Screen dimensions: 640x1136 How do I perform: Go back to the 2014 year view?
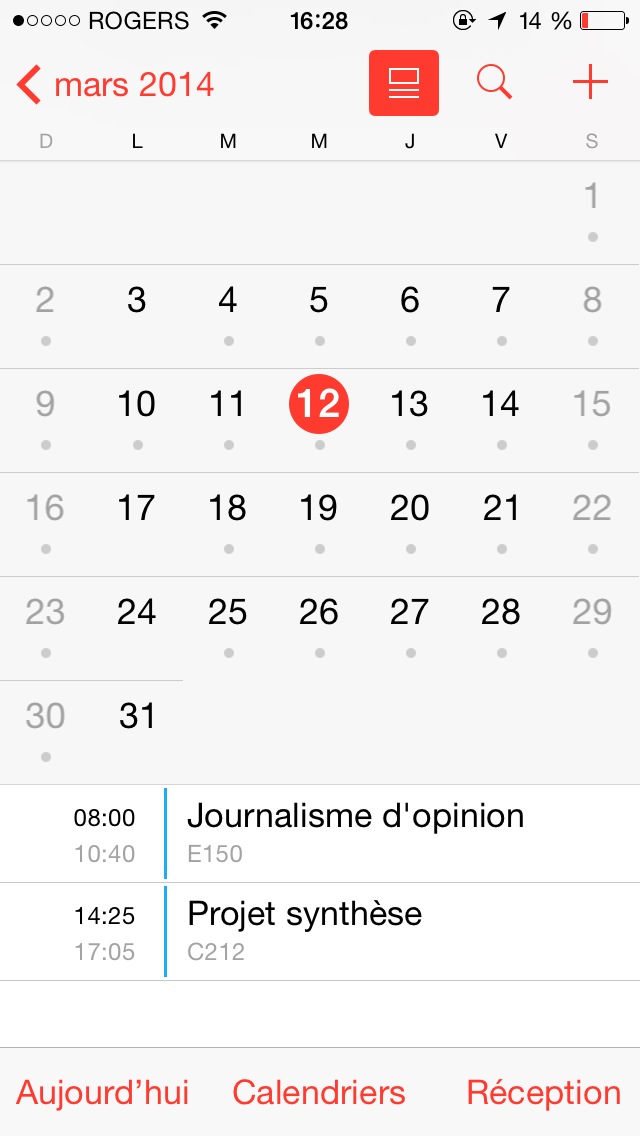[115, 85]
